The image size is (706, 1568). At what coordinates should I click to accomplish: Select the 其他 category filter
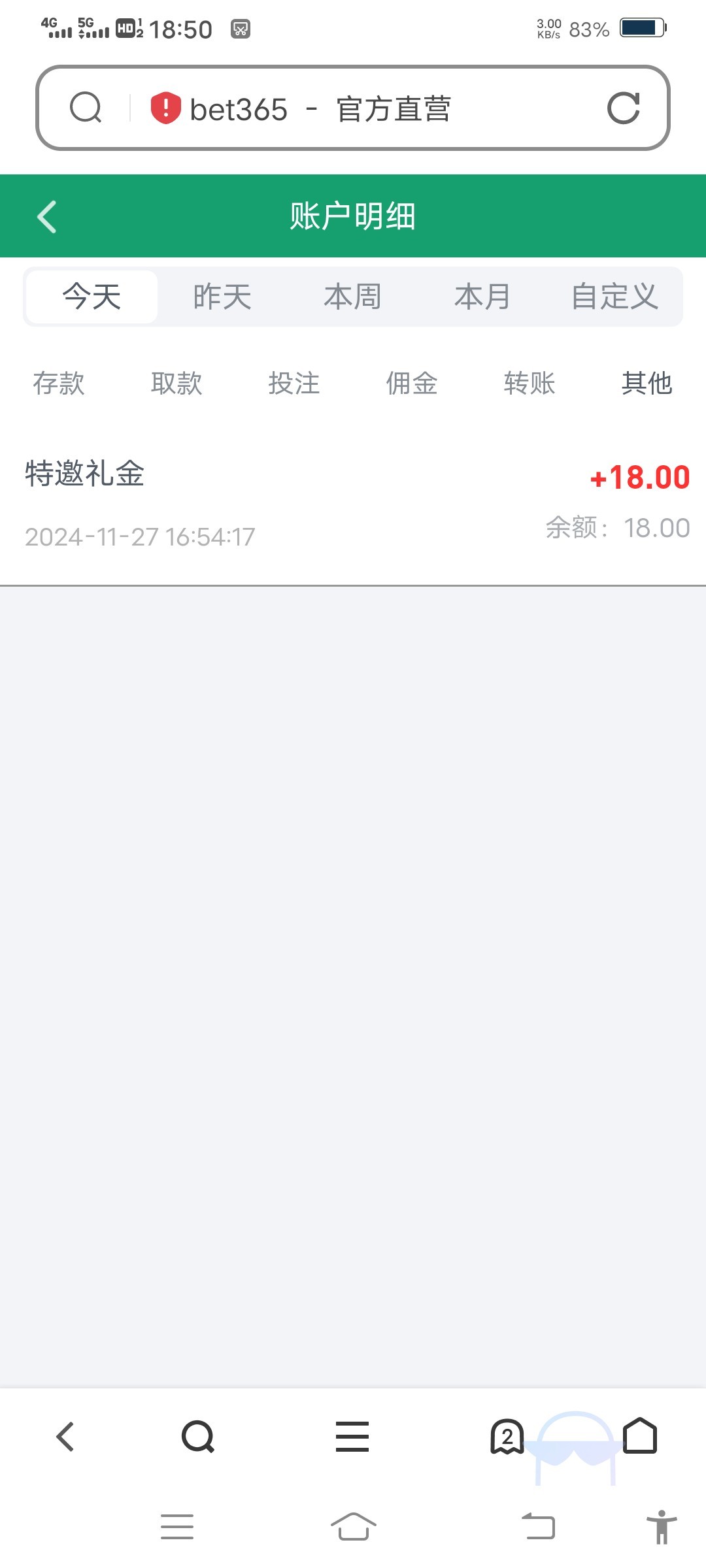[x=647, y=384]
